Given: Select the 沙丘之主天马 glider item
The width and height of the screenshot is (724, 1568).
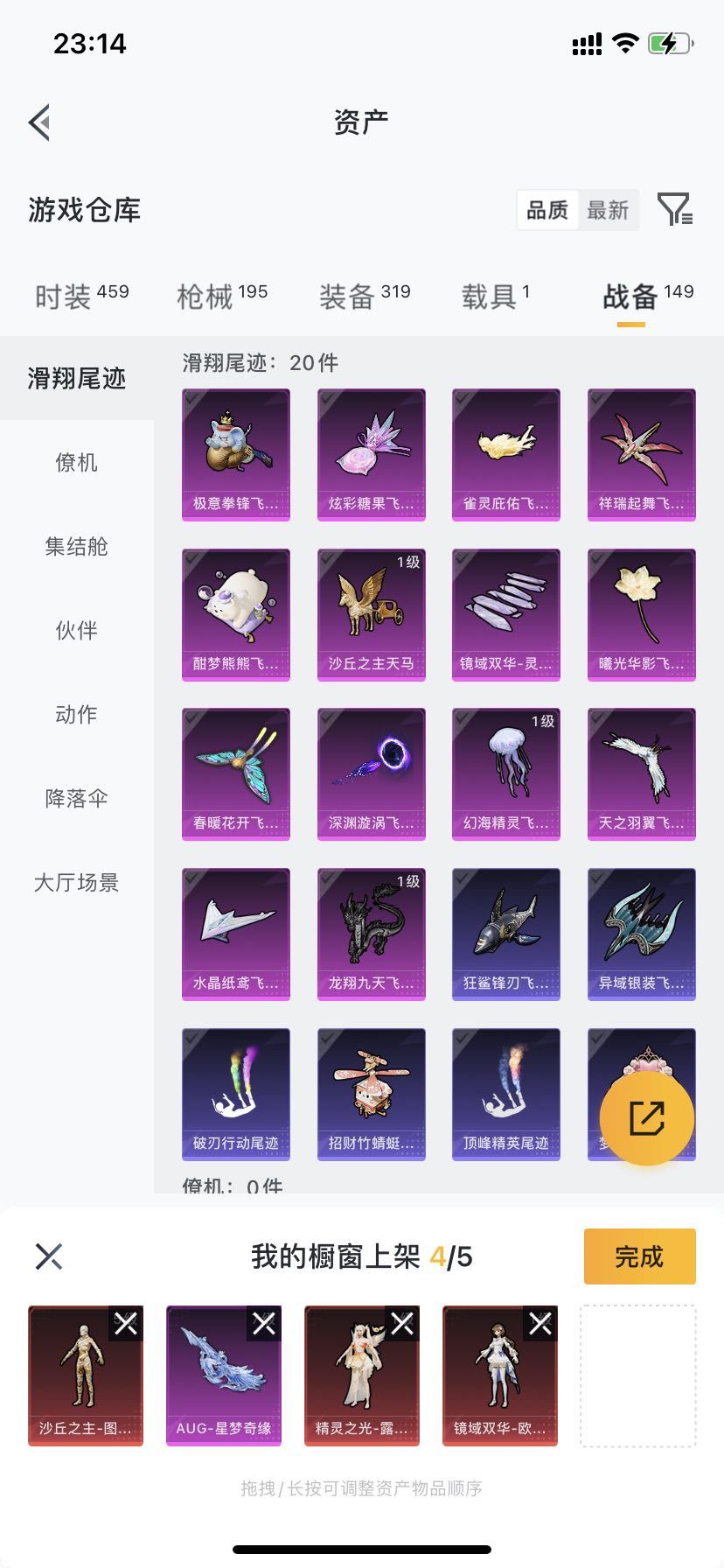Looking at the screenshot, I should click(371, 611).
